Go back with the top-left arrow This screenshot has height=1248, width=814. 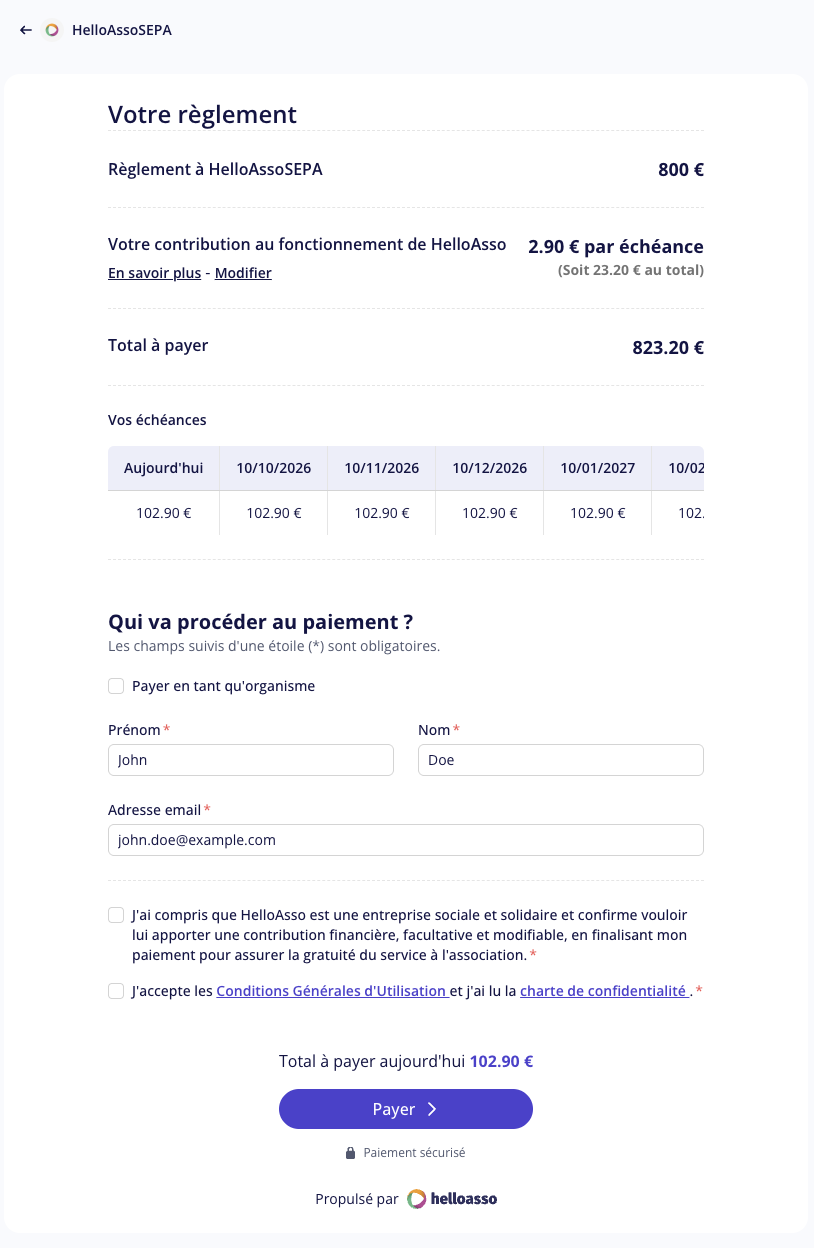pos(26,30)
